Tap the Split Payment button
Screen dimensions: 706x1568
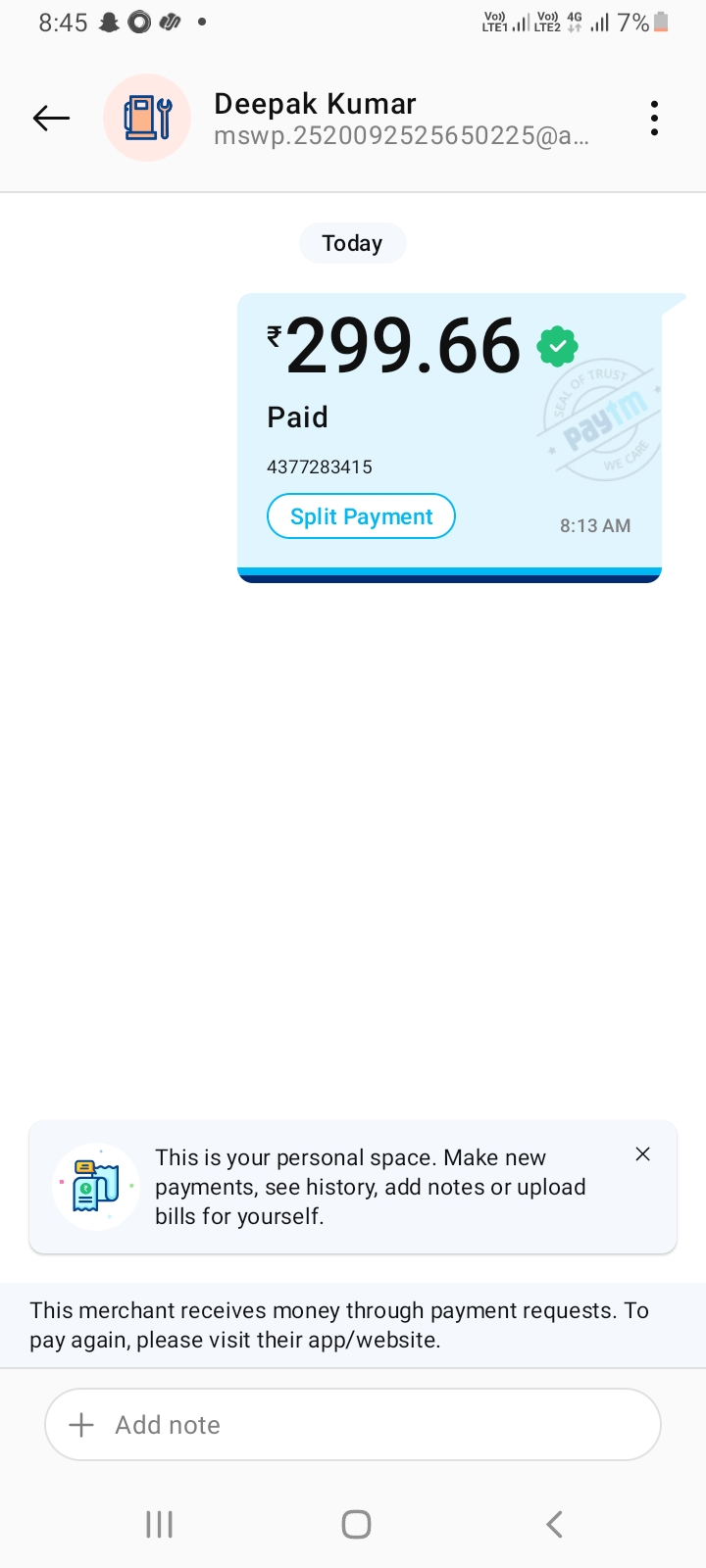pyautogui.click(x=361, y=516)
